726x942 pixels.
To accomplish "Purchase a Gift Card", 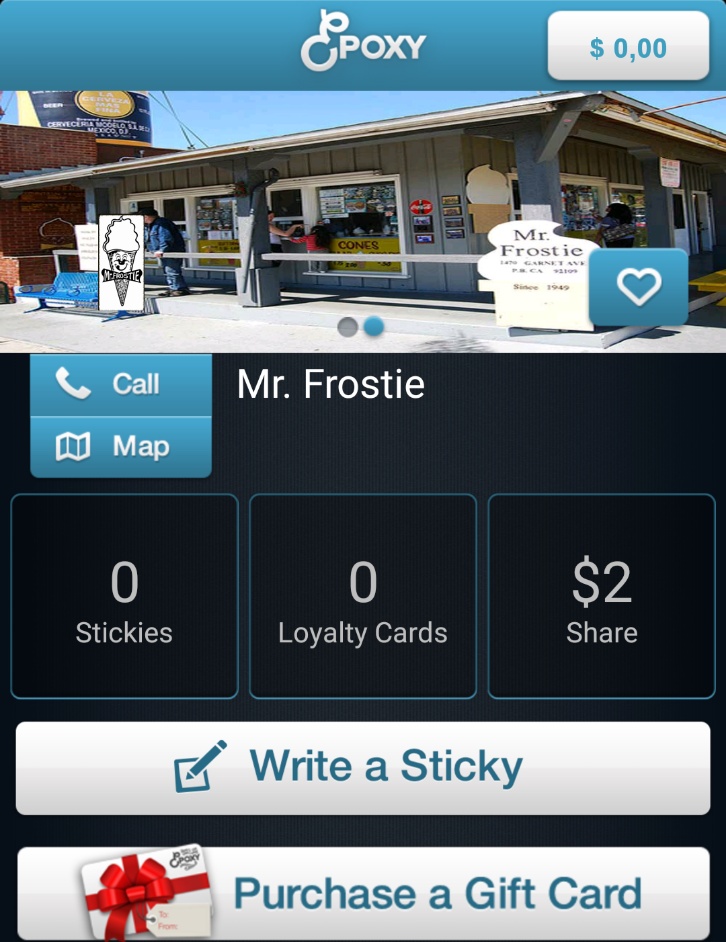I will tap(363, 893).
